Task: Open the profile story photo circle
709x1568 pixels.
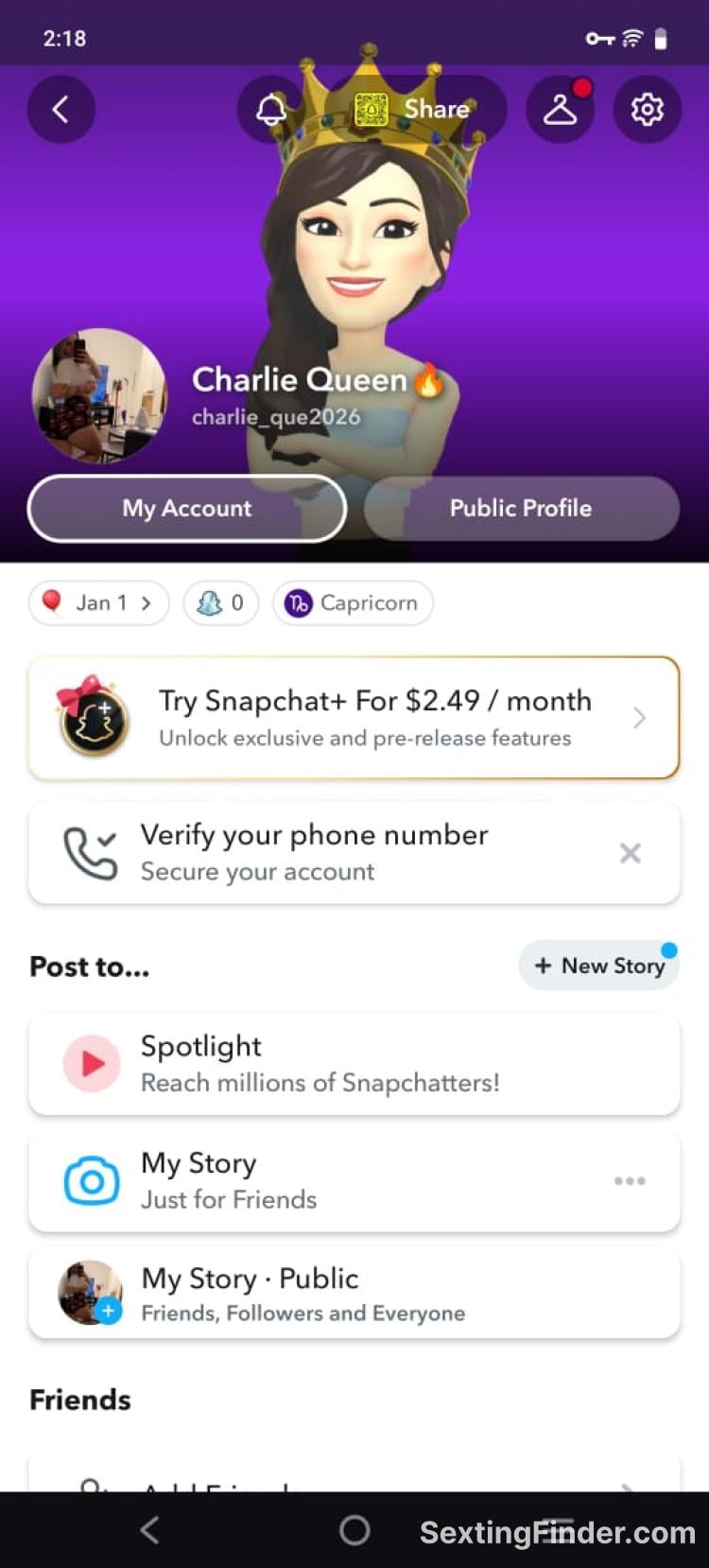Action: tap(99, 395)
